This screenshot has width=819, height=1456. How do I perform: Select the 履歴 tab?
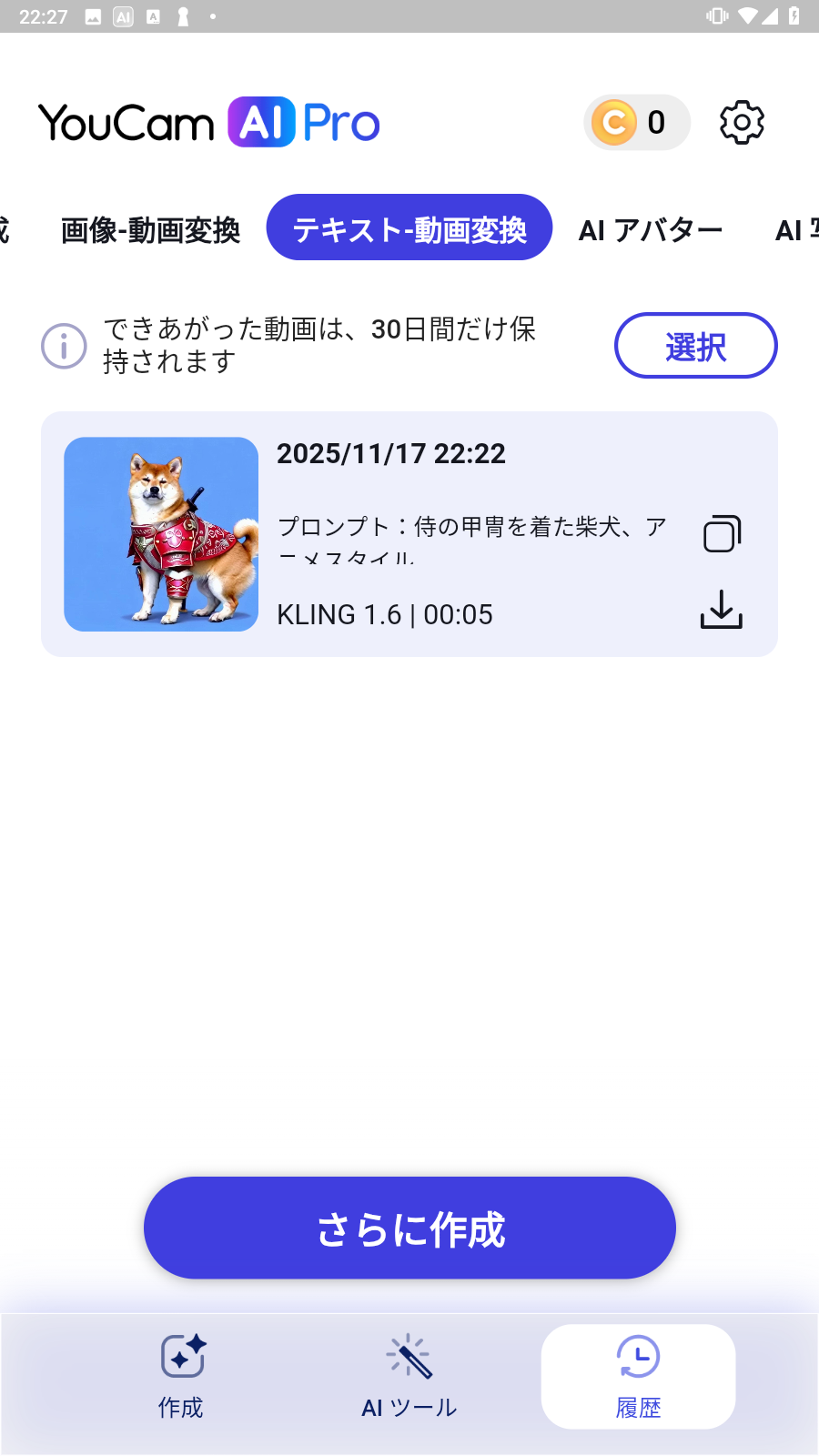coord(638,1376)
